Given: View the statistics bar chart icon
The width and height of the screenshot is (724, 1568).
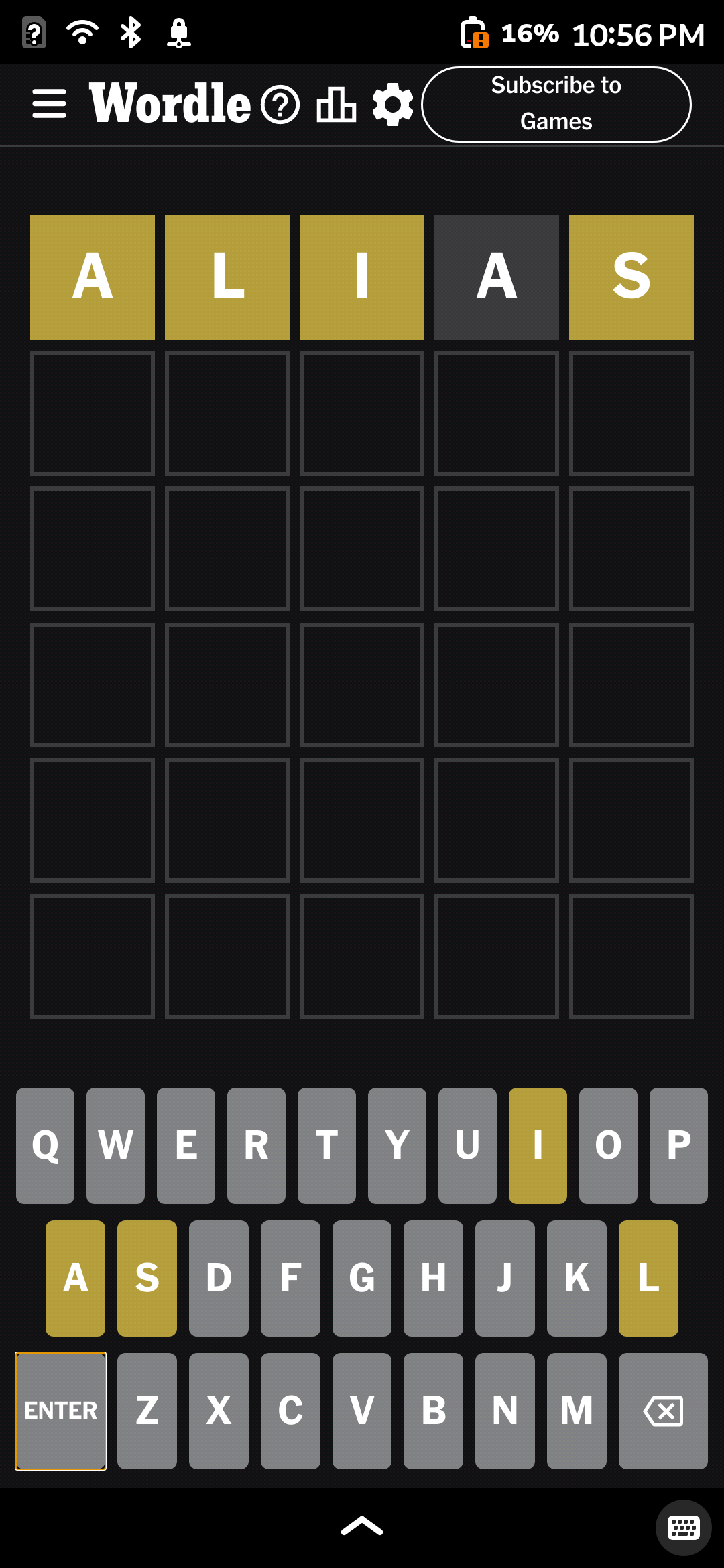Looking at the screenshot, I should (x=336, y=105).
